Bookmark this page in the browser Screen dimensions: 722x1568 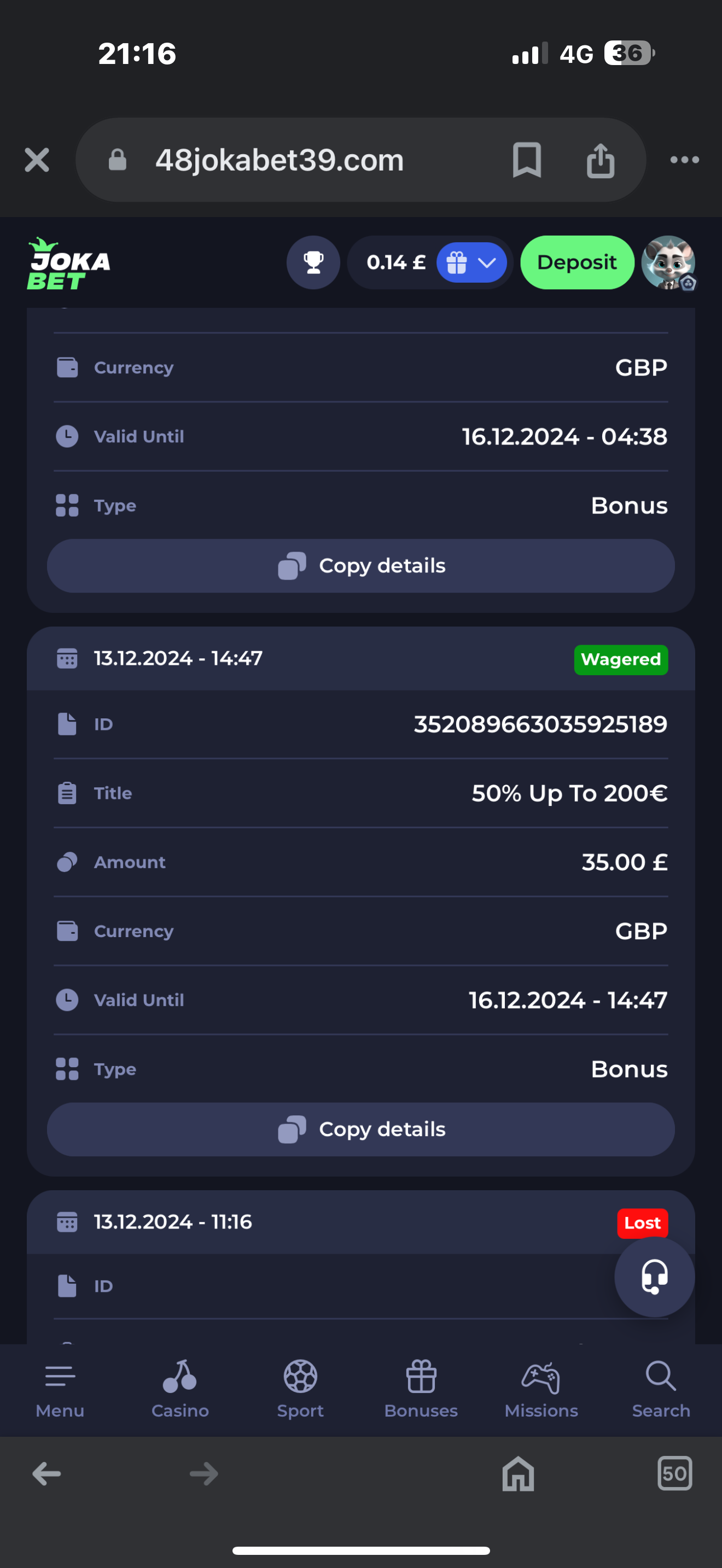pyautogui.click(x=527, y=160)
